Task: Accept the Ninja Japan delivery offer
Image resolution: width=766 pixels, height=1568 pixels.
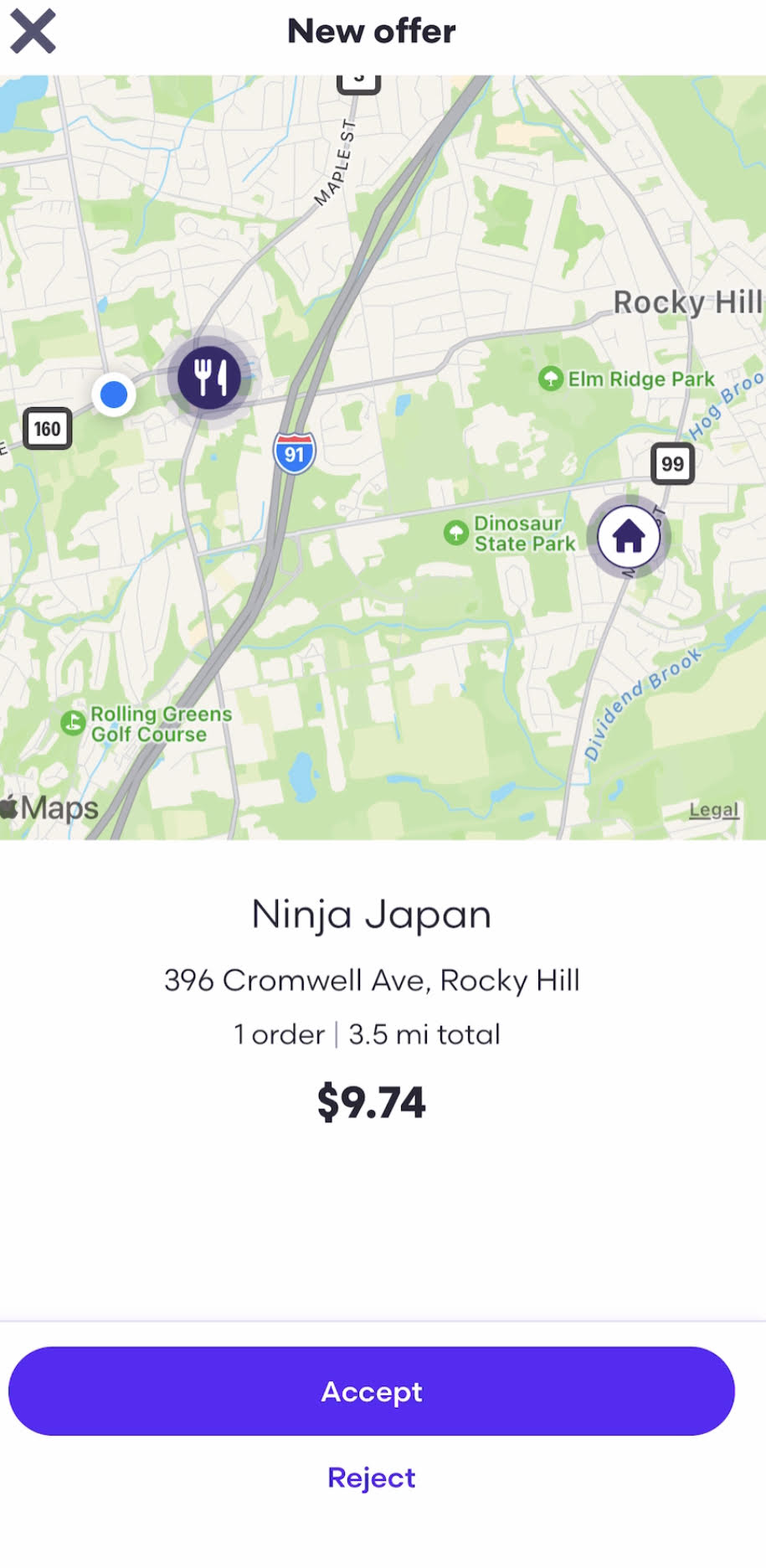Action: pyautogui.click(x=372, y=1390)
